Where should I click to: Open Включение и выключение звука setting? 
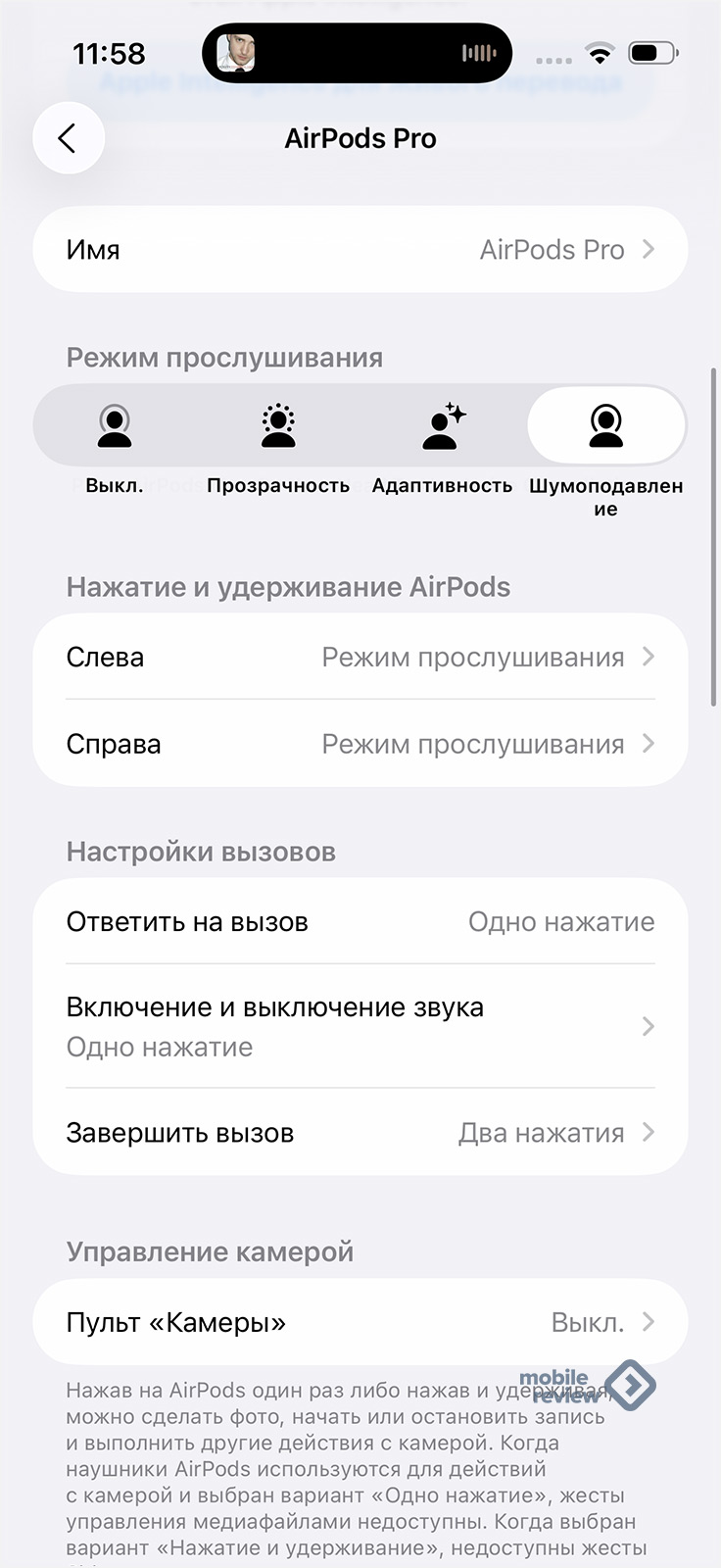360,1026
